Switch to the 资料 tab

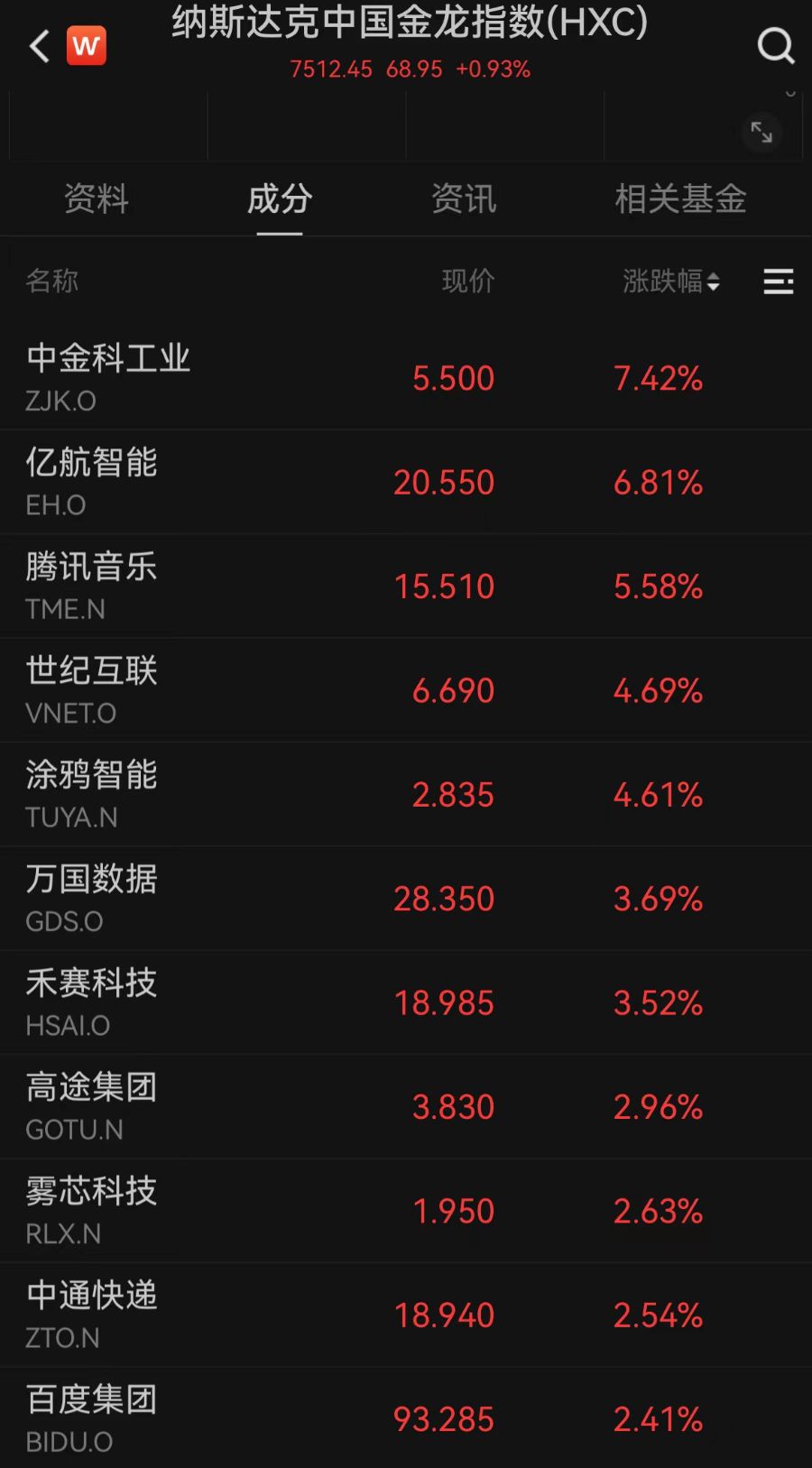[x=97, y=199]
